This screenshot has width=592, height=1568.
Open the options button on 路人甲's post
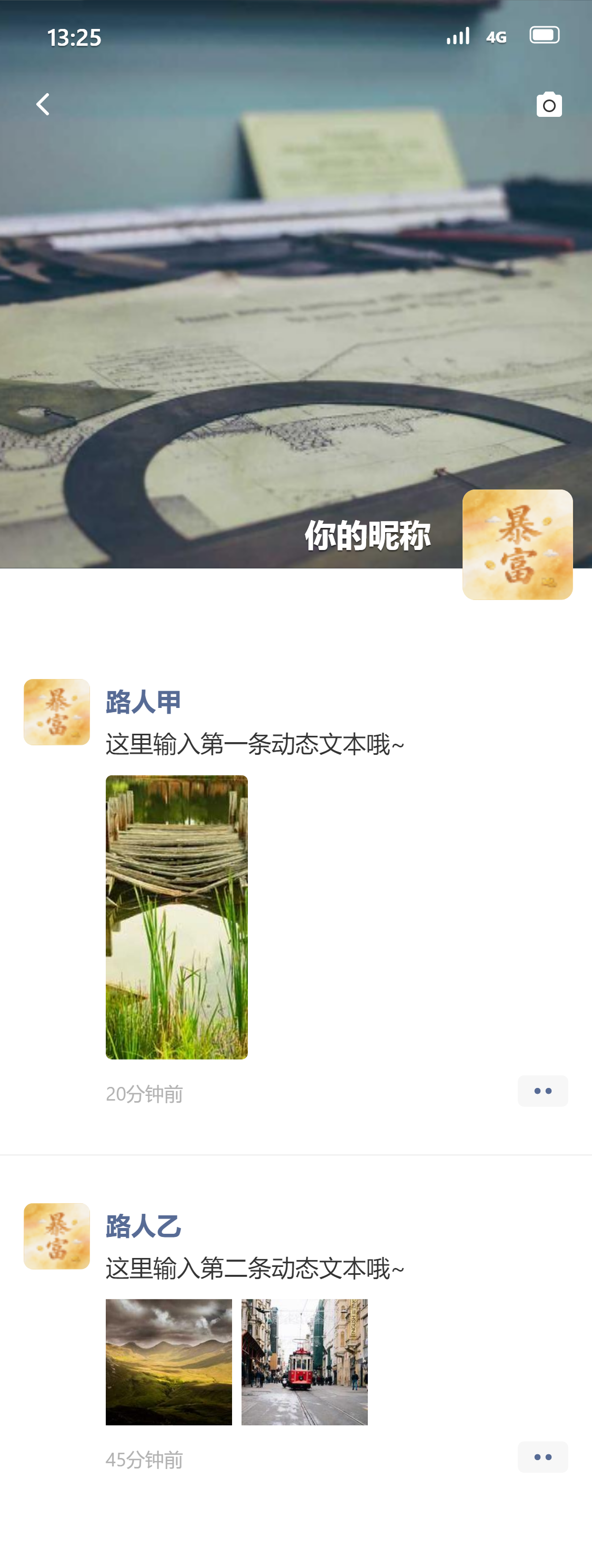(543, 1091)
